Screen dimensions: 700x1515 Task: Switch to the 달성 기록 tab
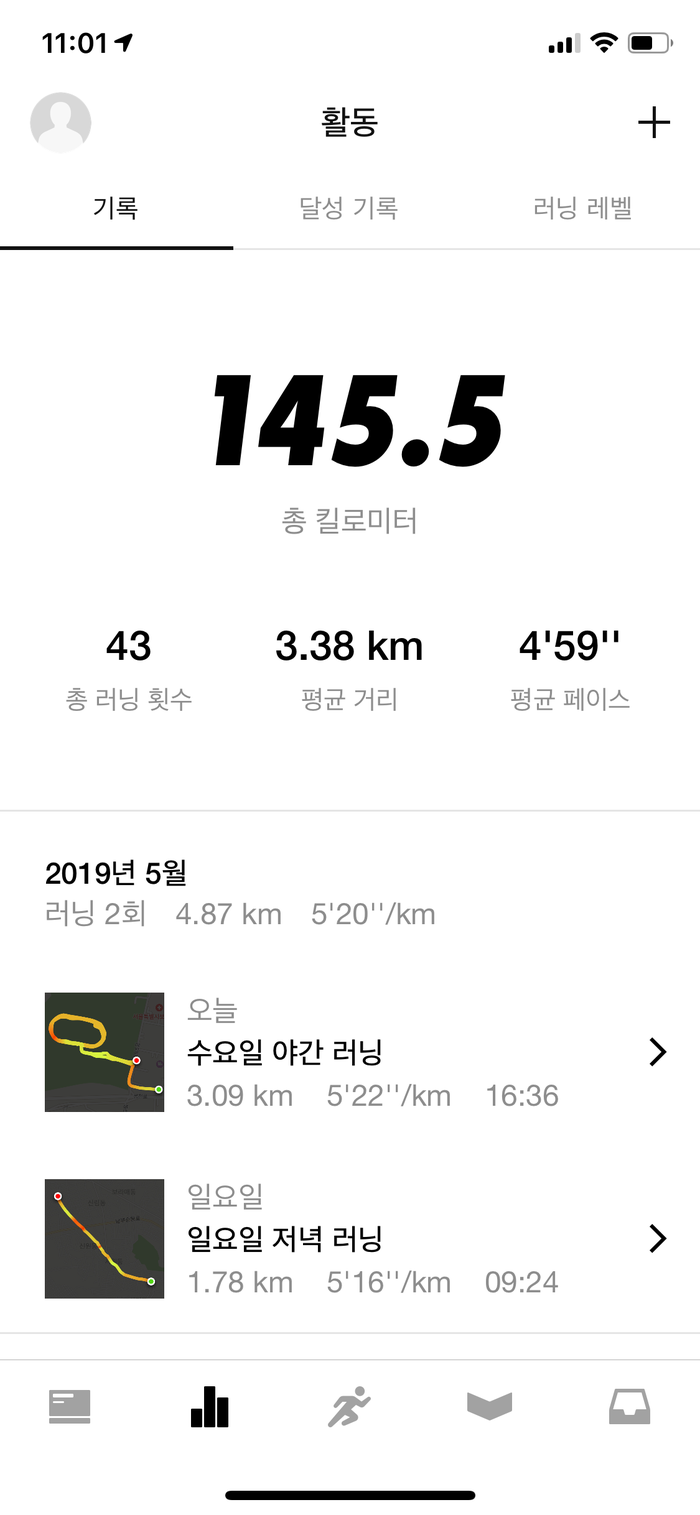(x=349, y=208)
